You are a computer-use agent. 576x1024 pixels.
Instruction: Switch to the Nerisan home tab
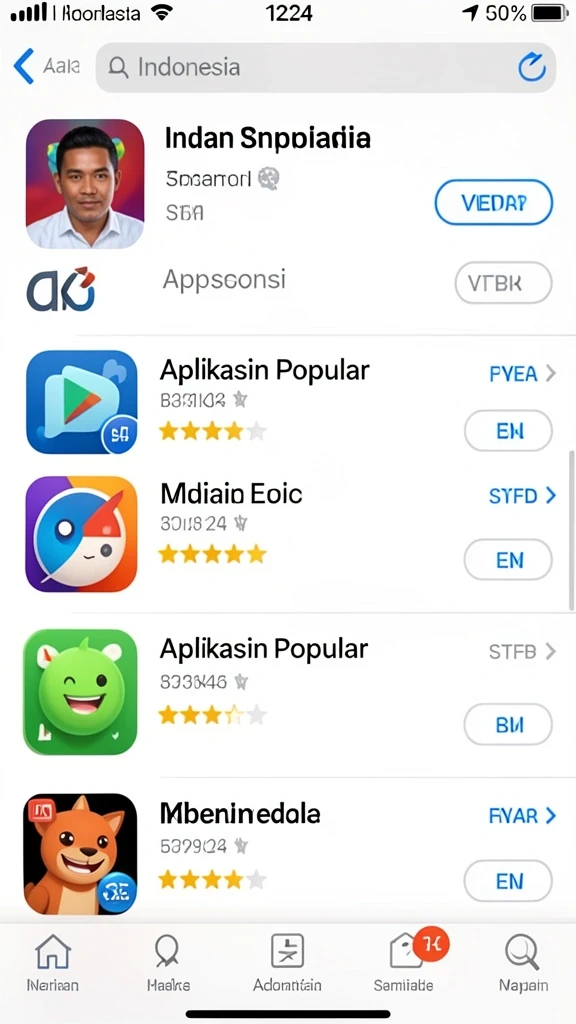(x=52, y=962)
